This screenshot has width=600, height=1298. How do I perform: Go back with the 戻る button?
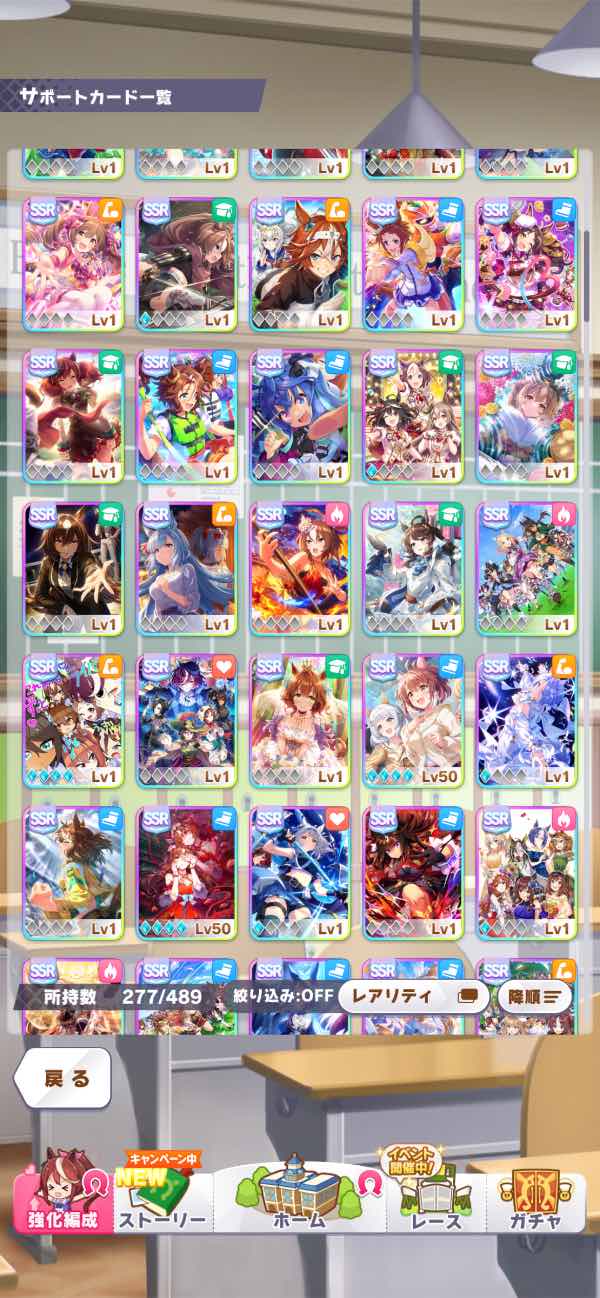pos(62,1078)
